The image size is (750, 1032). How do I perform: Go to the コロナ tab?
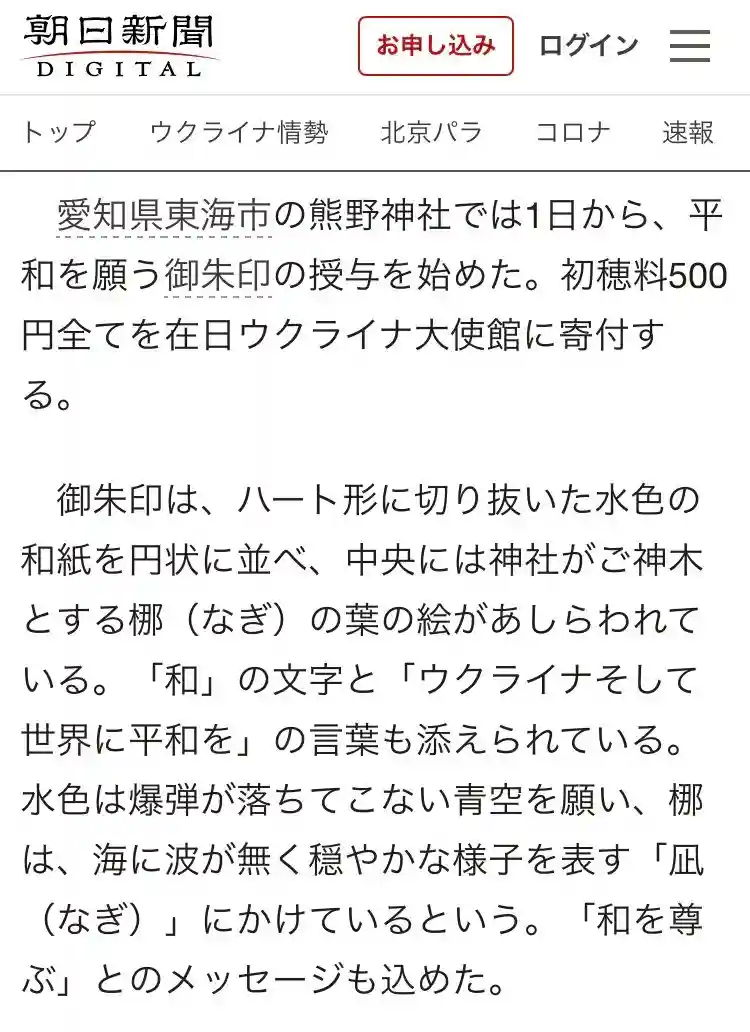572,132
